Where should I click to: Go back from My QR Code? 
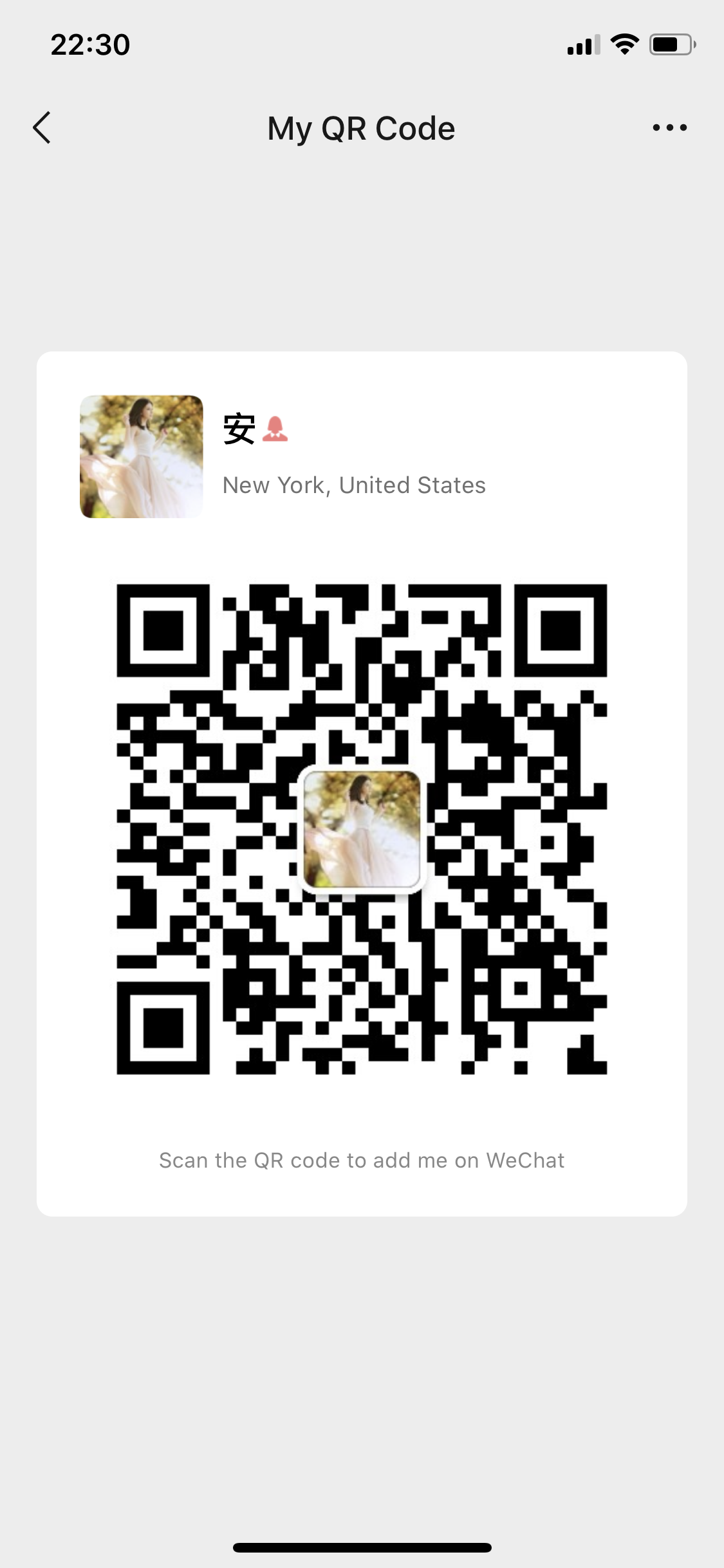42,127
